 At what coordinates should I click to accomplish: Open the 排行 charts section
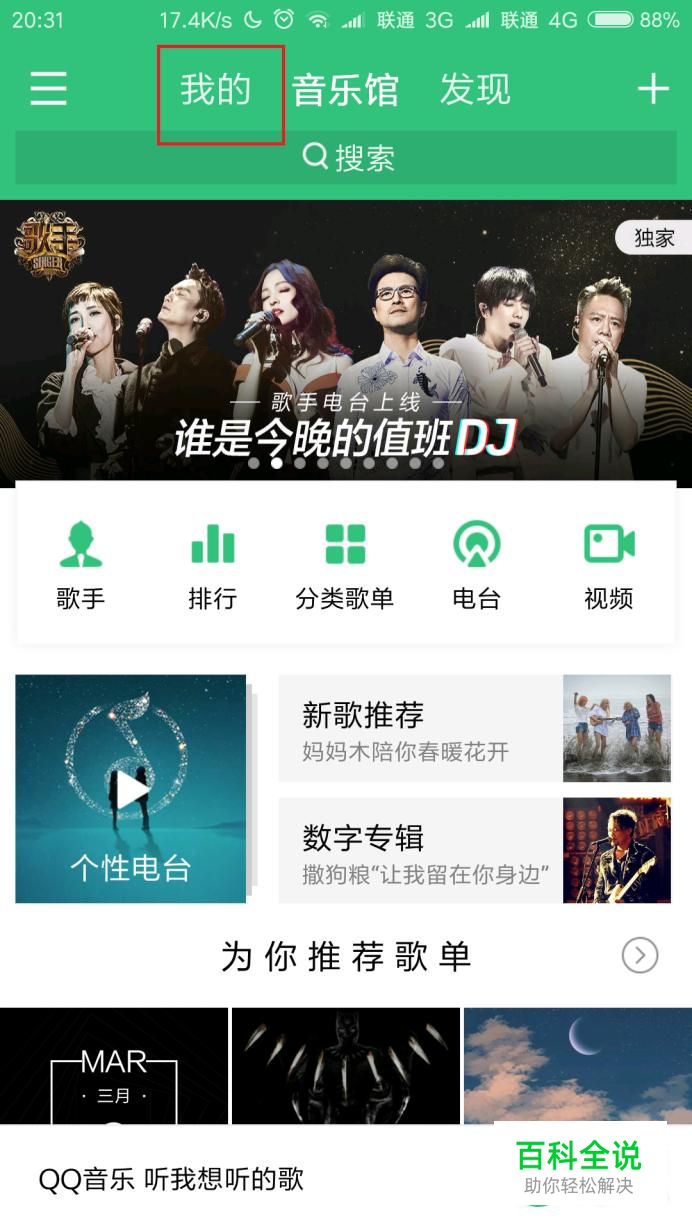[x=212, y=565]
